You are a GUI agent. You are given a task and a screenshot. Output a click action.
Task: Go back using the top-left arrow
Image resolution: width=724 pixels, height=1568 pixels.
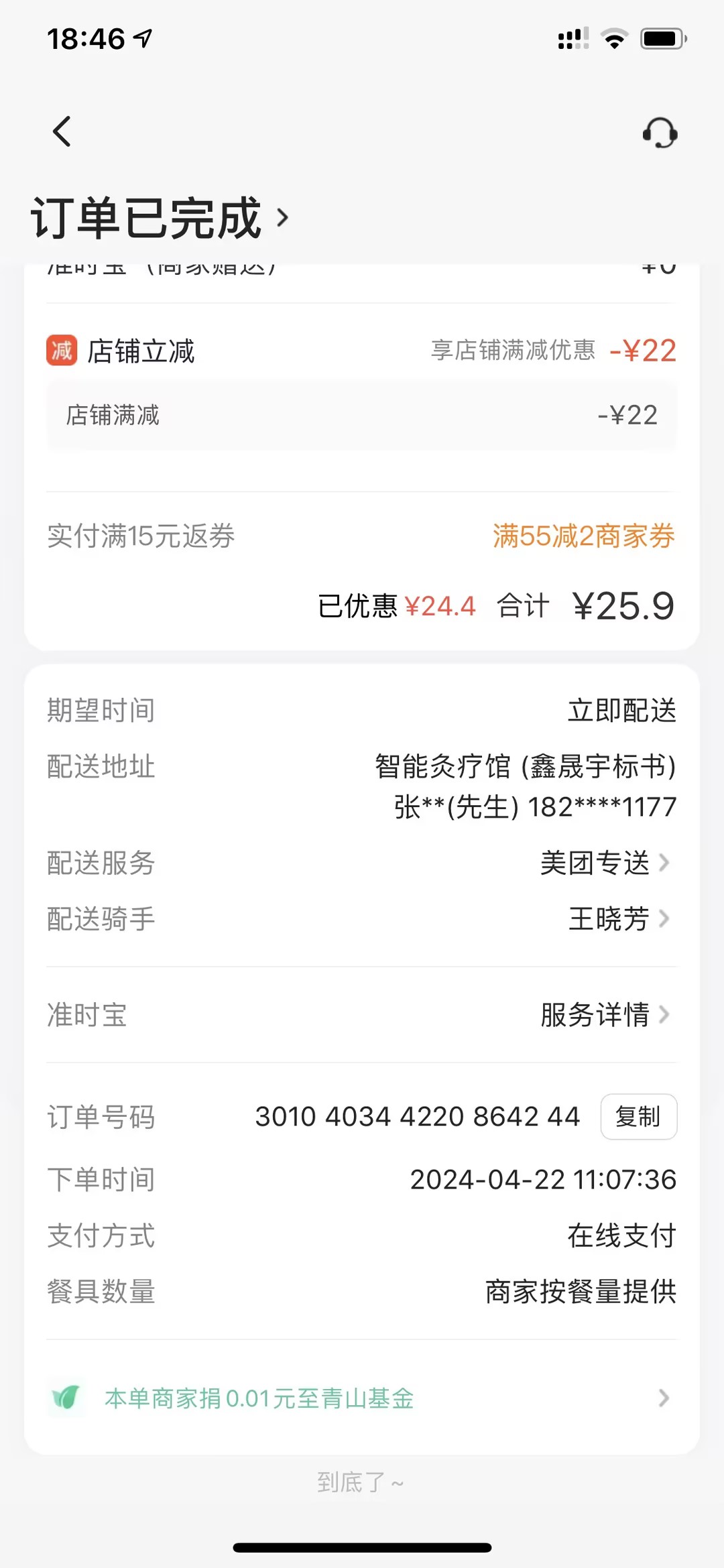[62, 131]
